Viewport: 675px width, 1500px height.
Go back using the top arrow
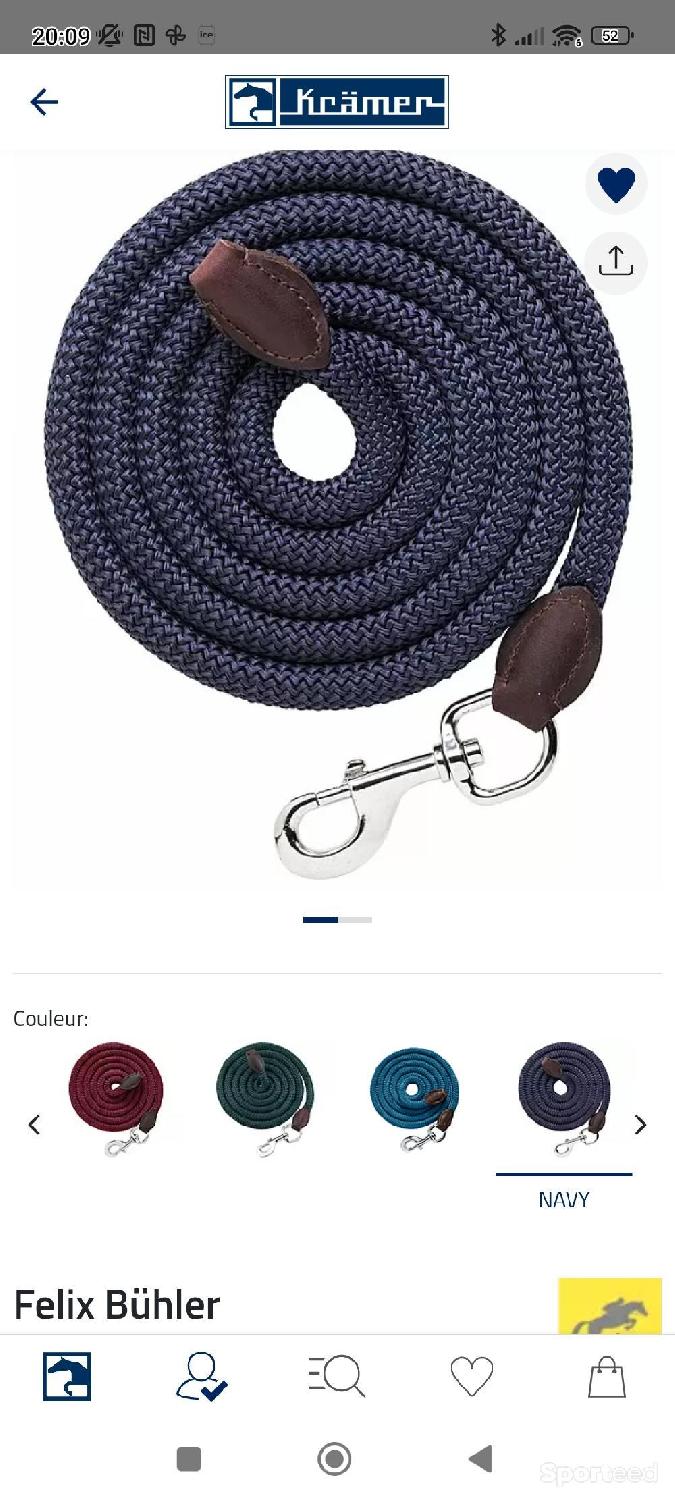click(44, 102)
